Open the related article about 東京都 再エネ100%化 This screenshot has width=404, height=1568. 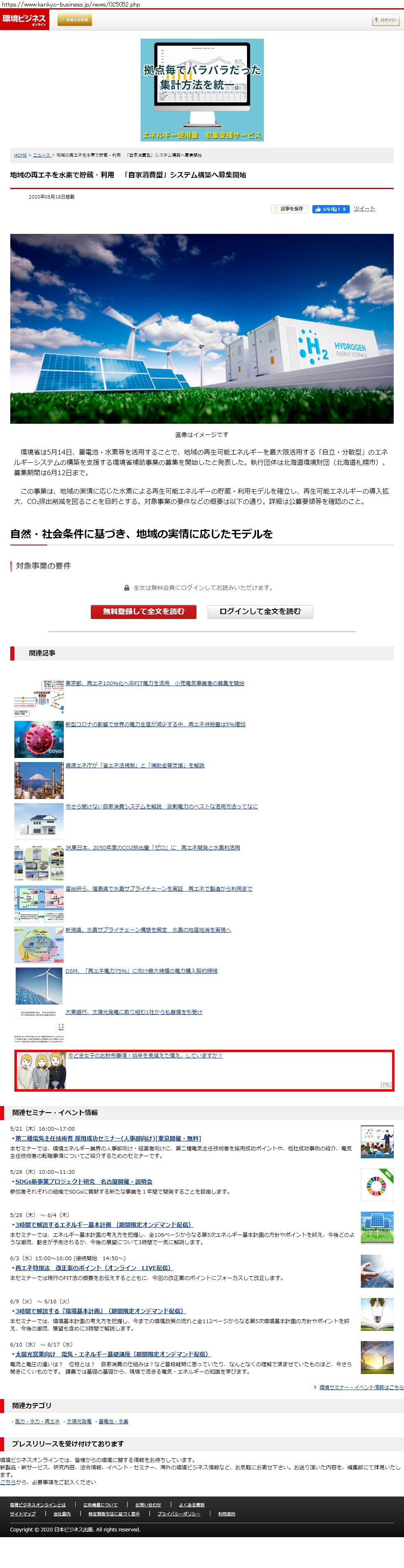click(155, 684)
